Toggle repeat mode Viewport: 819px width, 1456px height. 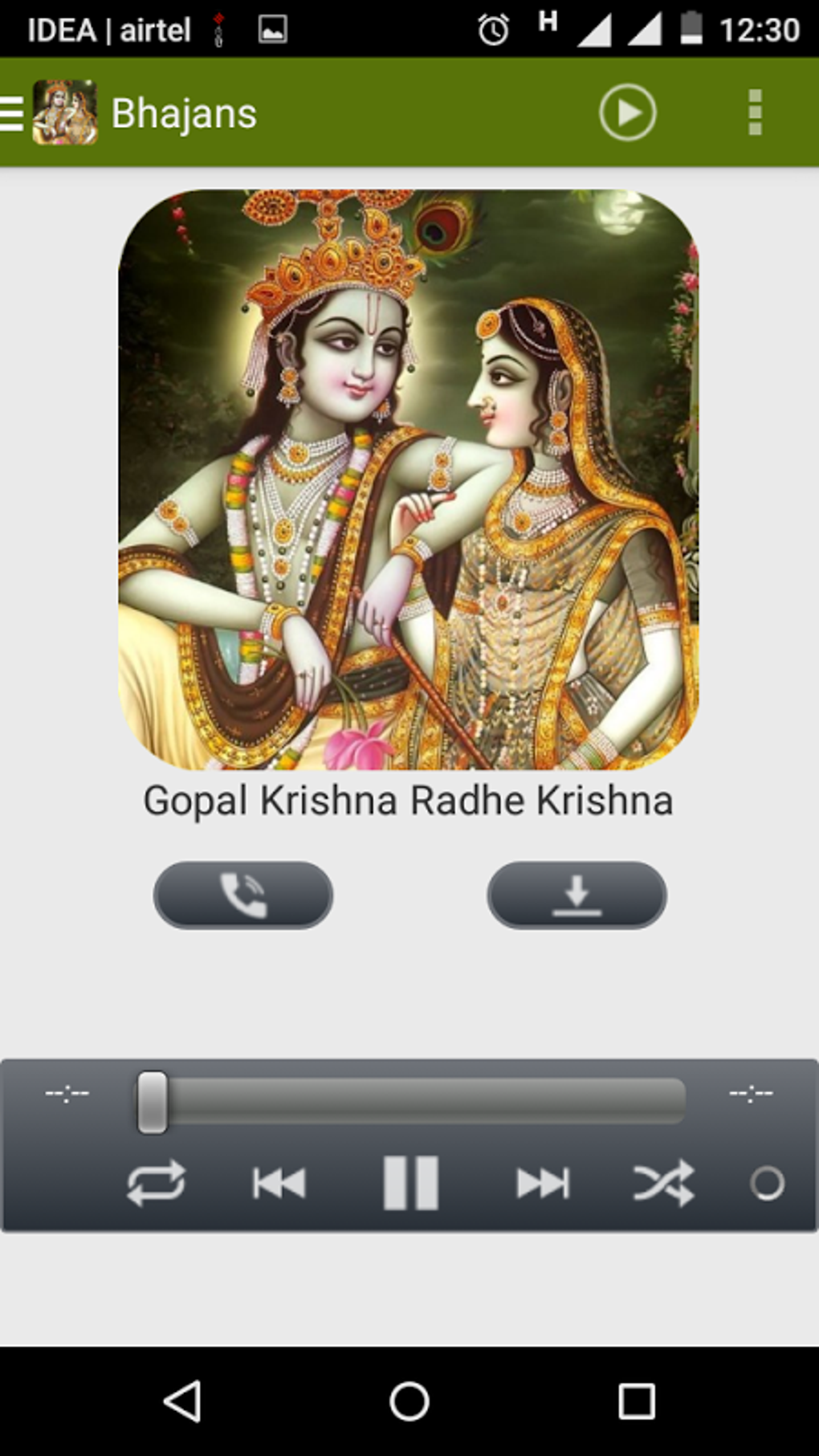click(x=156, y=1183)
